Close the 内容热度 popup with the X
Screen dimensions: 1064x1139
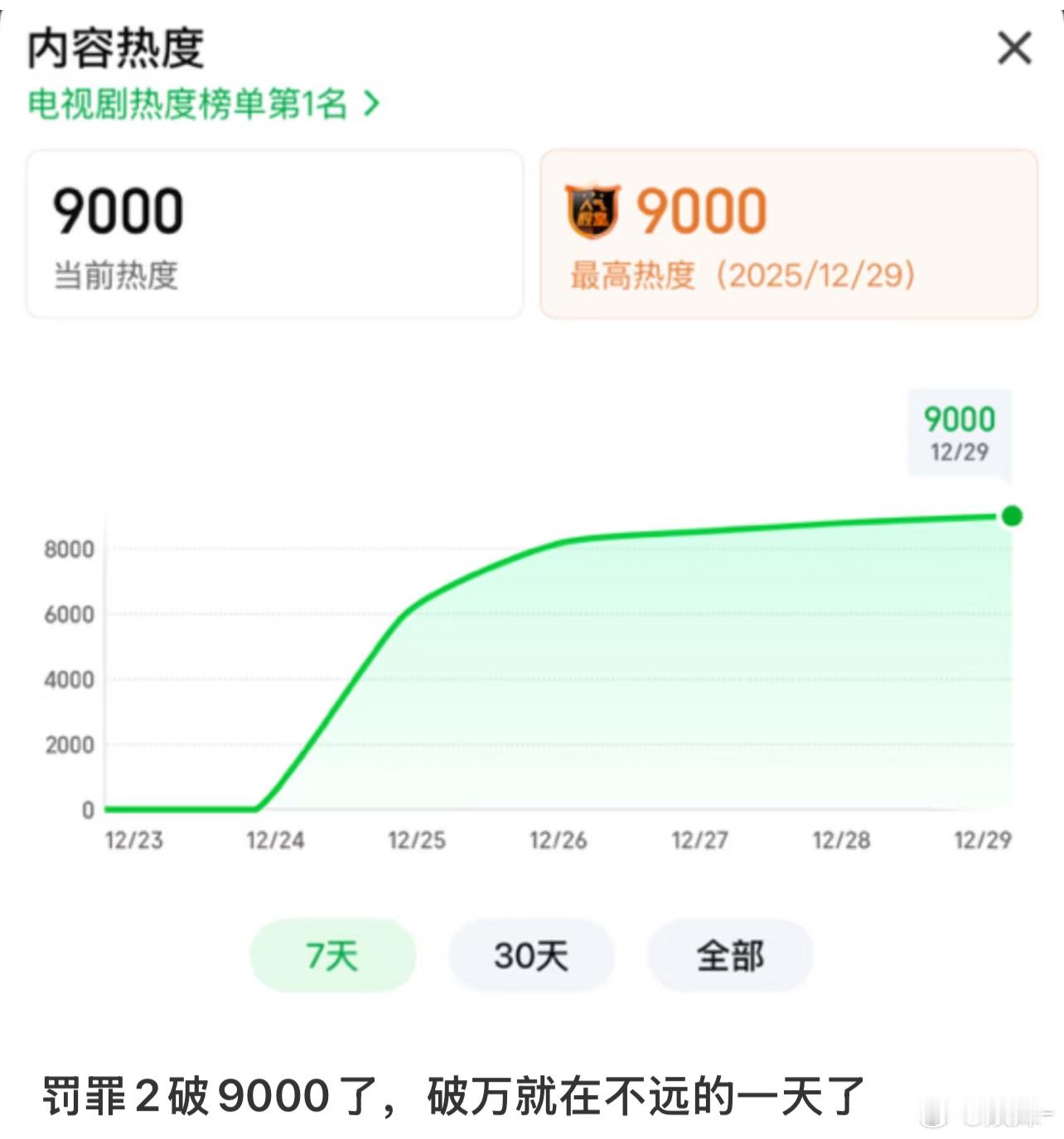pos(1013,50)
